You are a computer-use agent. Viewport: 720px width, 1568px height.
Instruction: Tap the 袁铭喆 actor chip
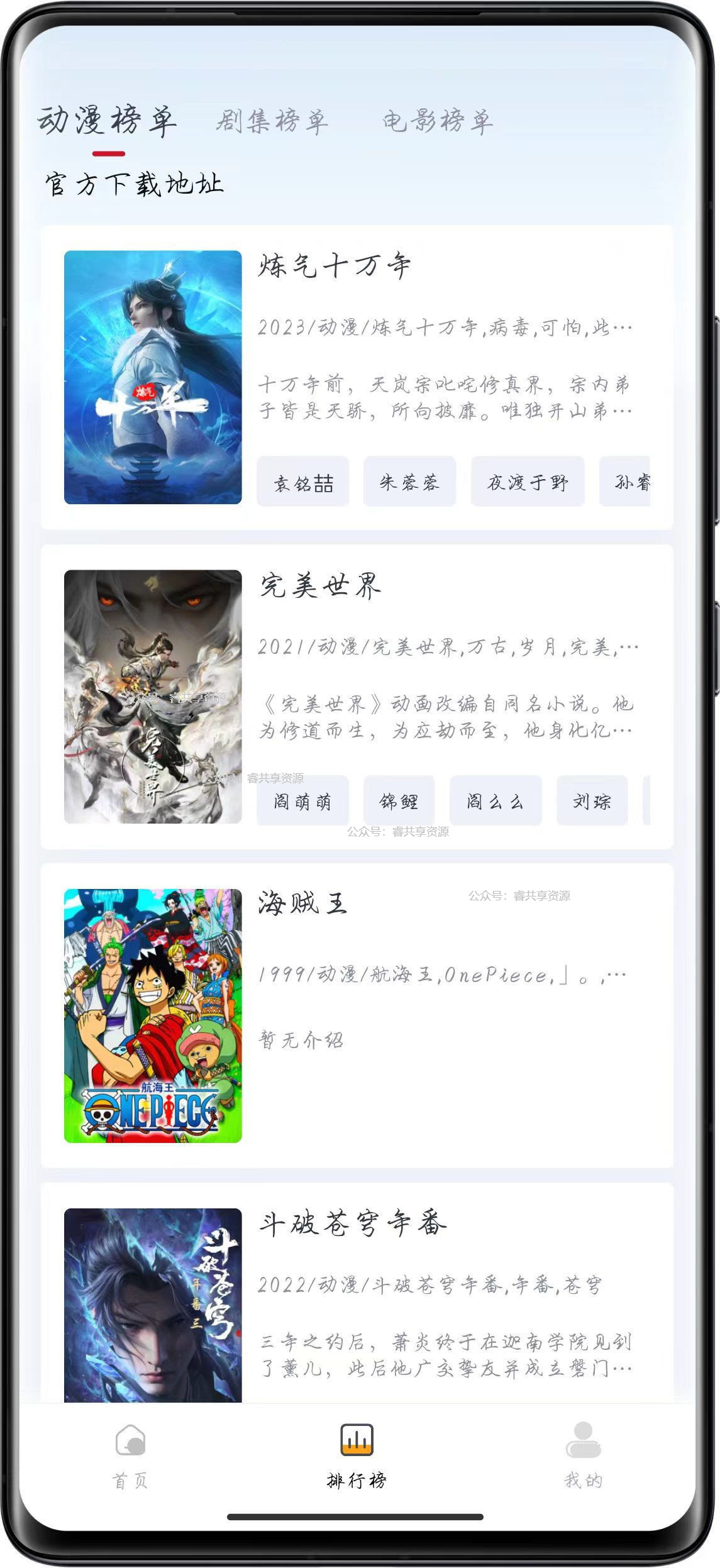coord(303,482)
